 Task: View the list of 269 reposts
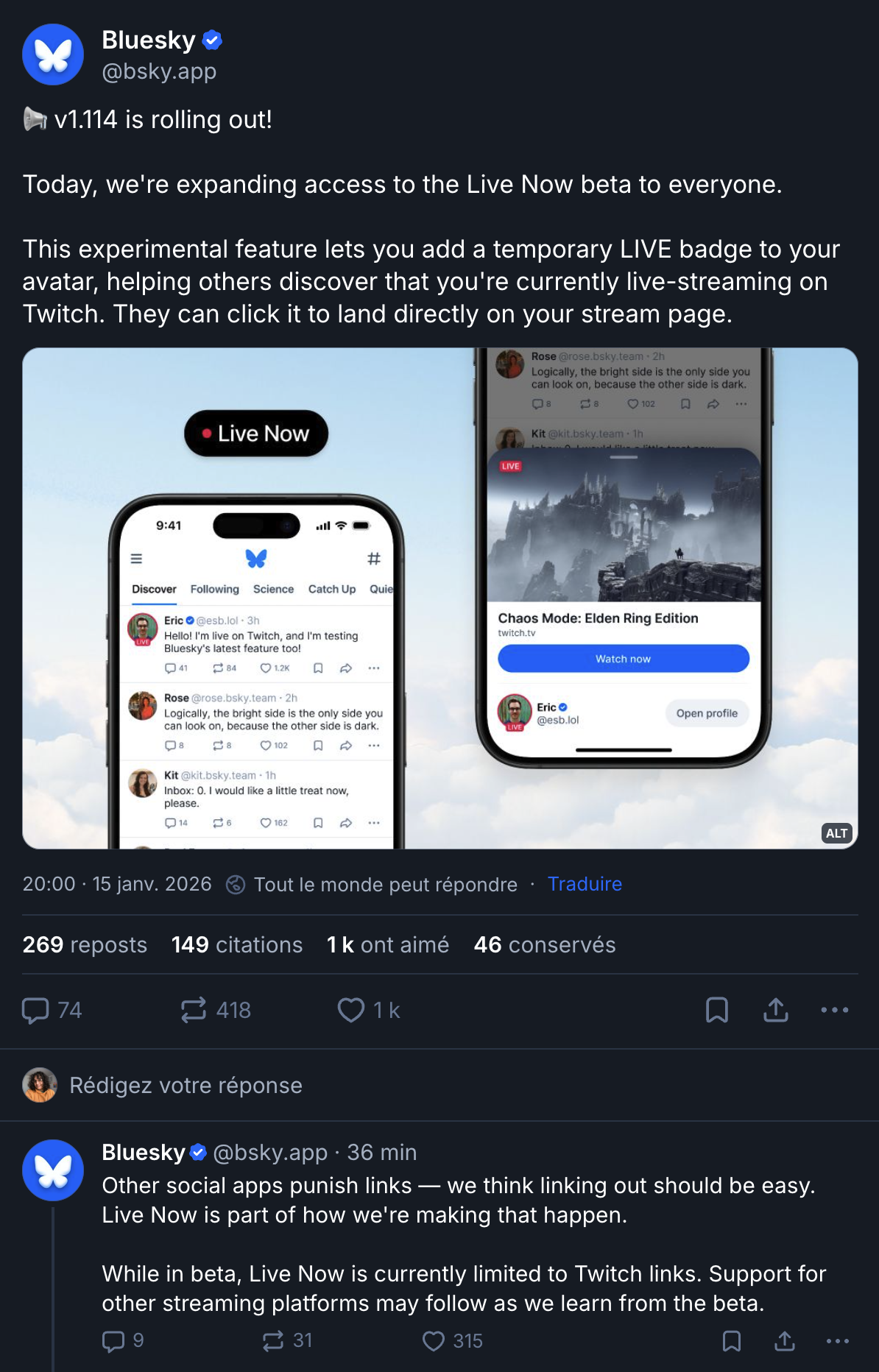coord(85,945)
